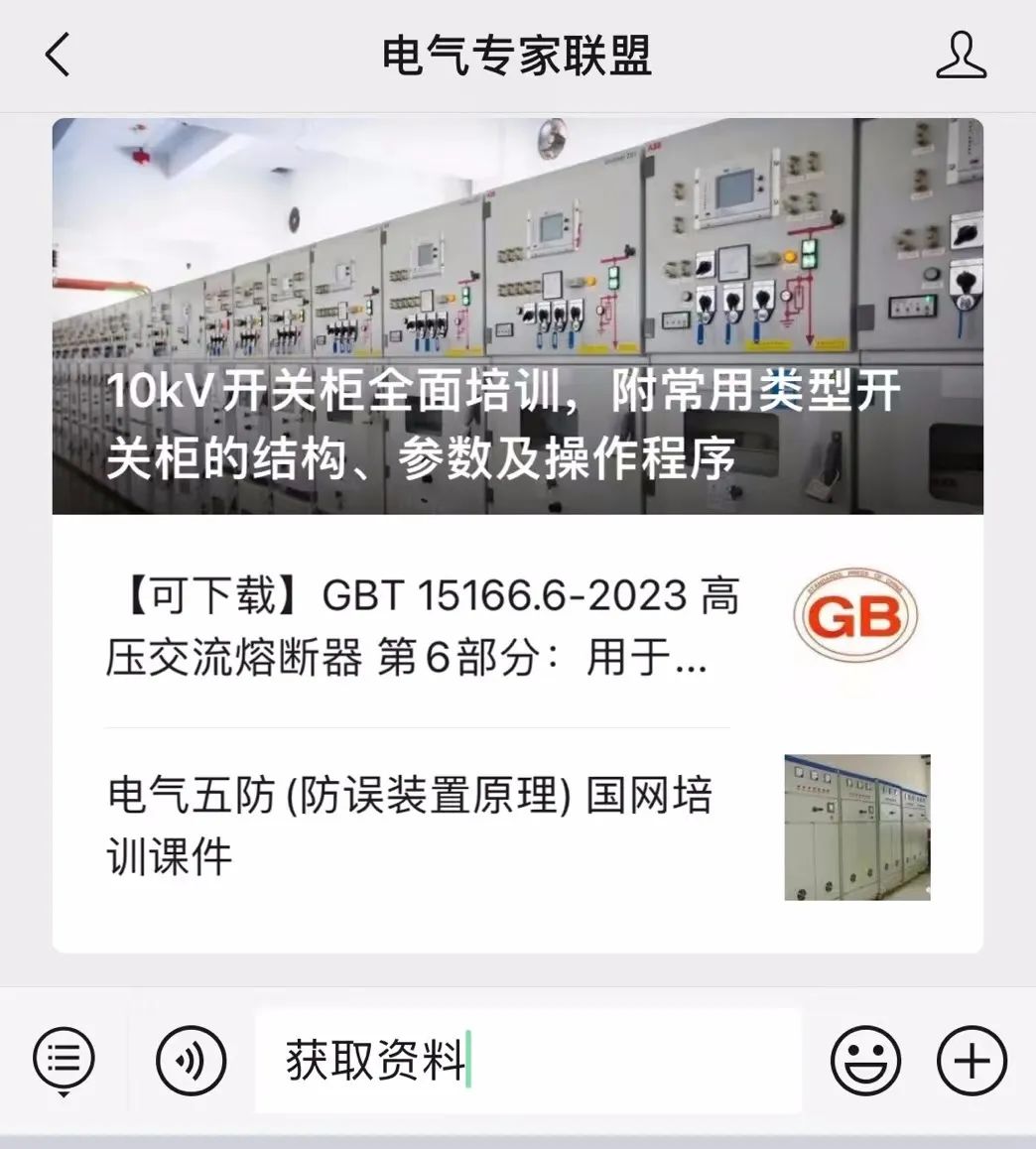The image size is (1036, 1149).
Task: Switch to the service menu list
Action: pyautogui.click(x=64, y=1060)
